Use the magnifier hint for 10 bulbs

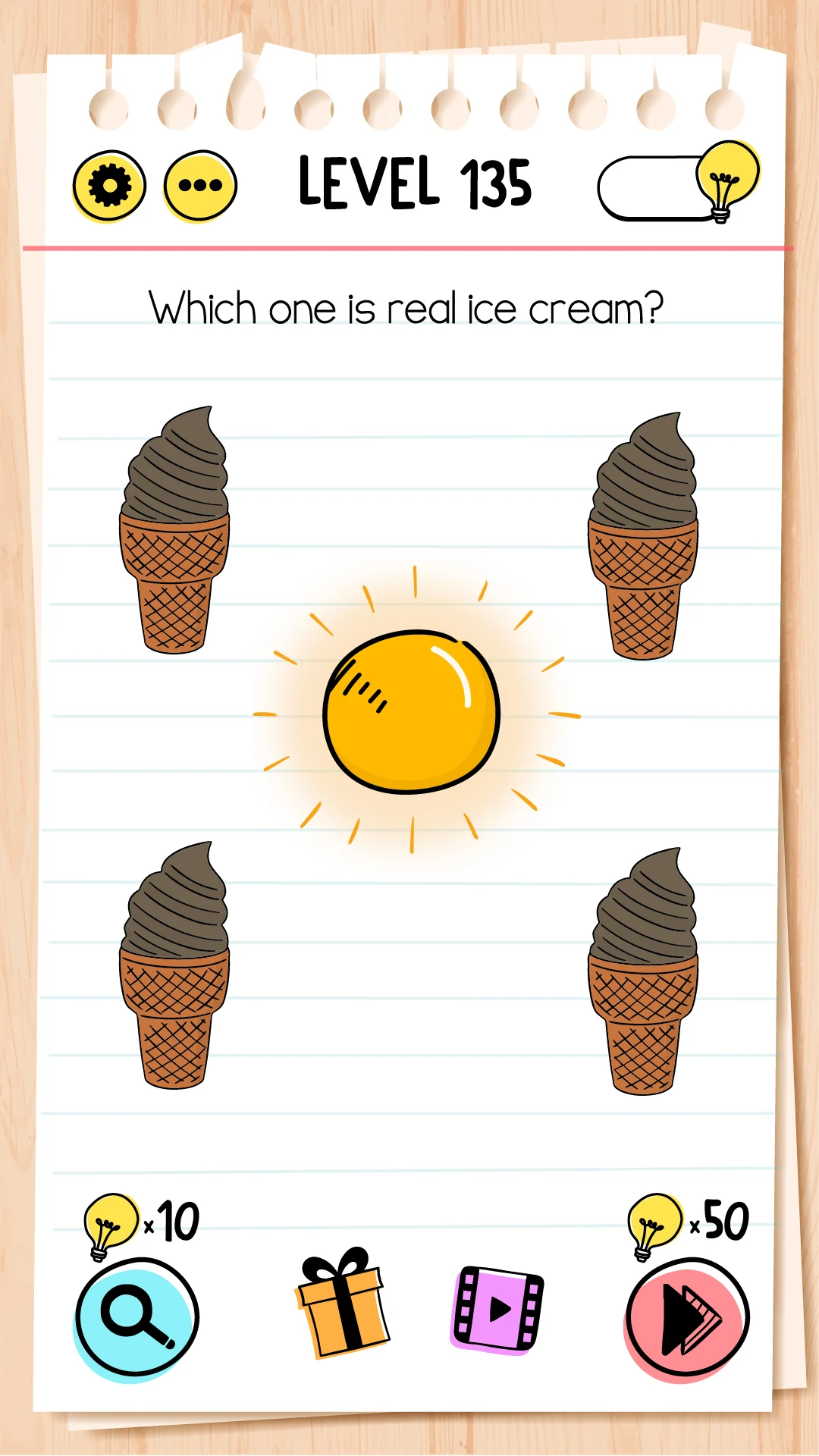137,1316
